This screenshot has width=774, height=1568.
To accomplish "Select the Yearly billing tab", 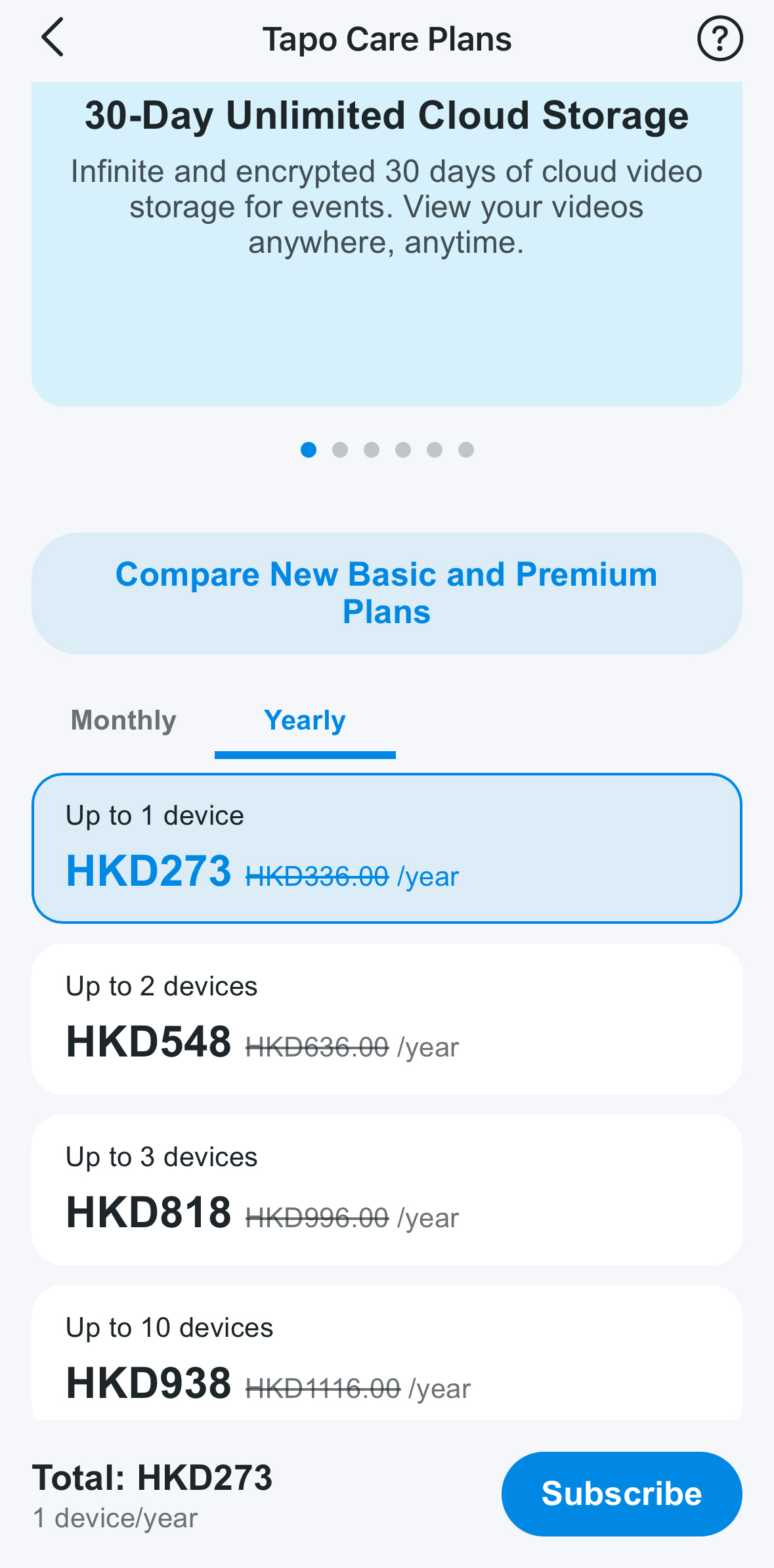I will 305,721.
